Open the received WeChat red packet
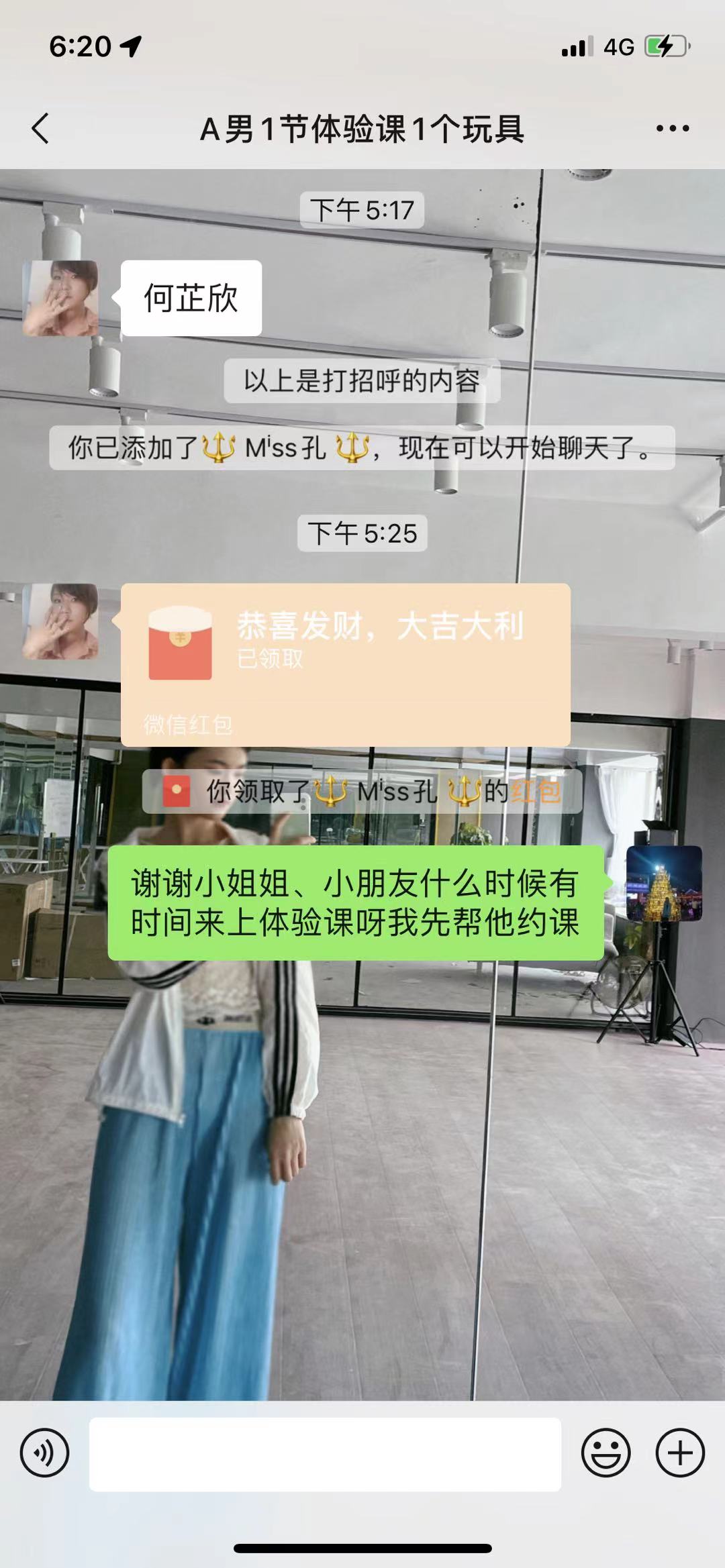 click(x=345, y=664)
